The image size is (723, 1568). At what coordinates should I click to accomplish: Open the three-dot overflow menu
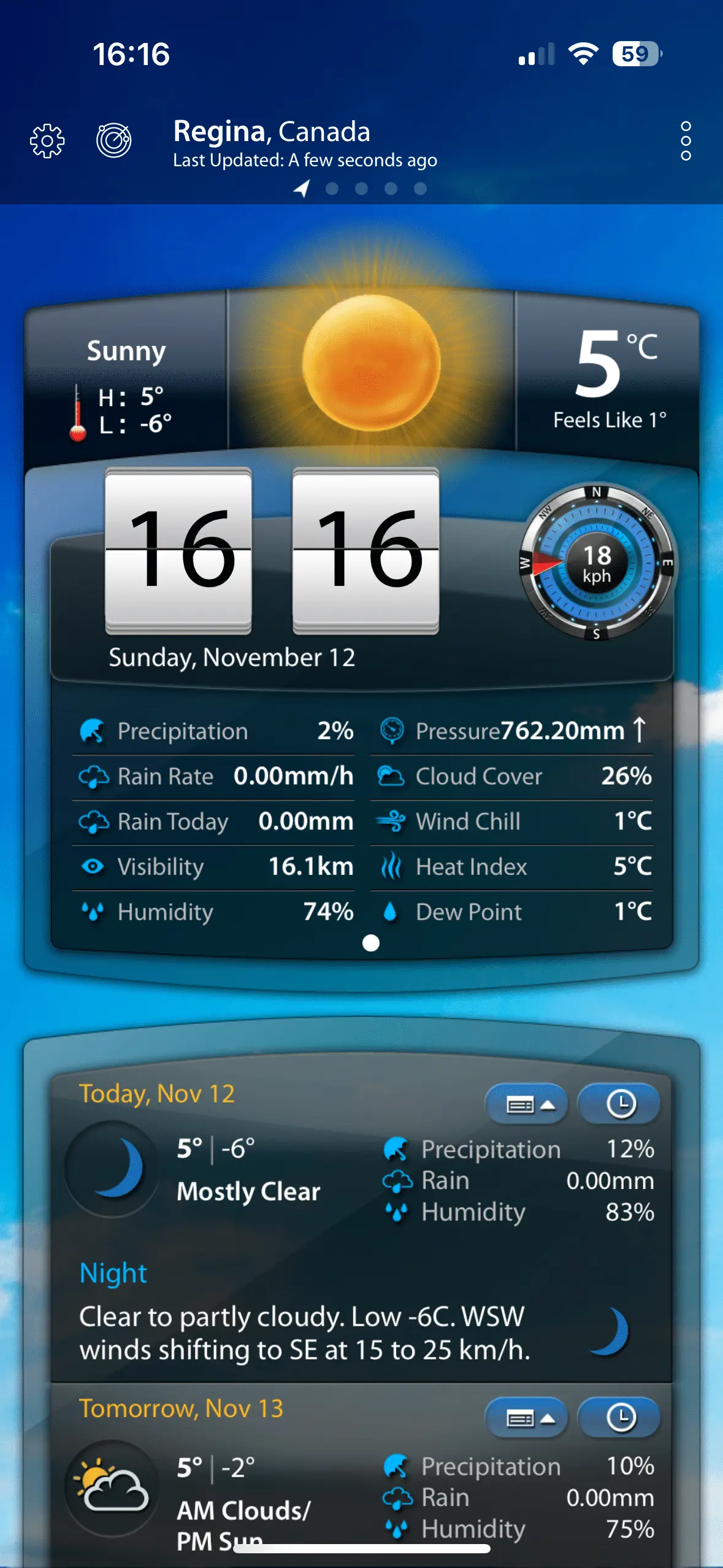pos(686,141)
